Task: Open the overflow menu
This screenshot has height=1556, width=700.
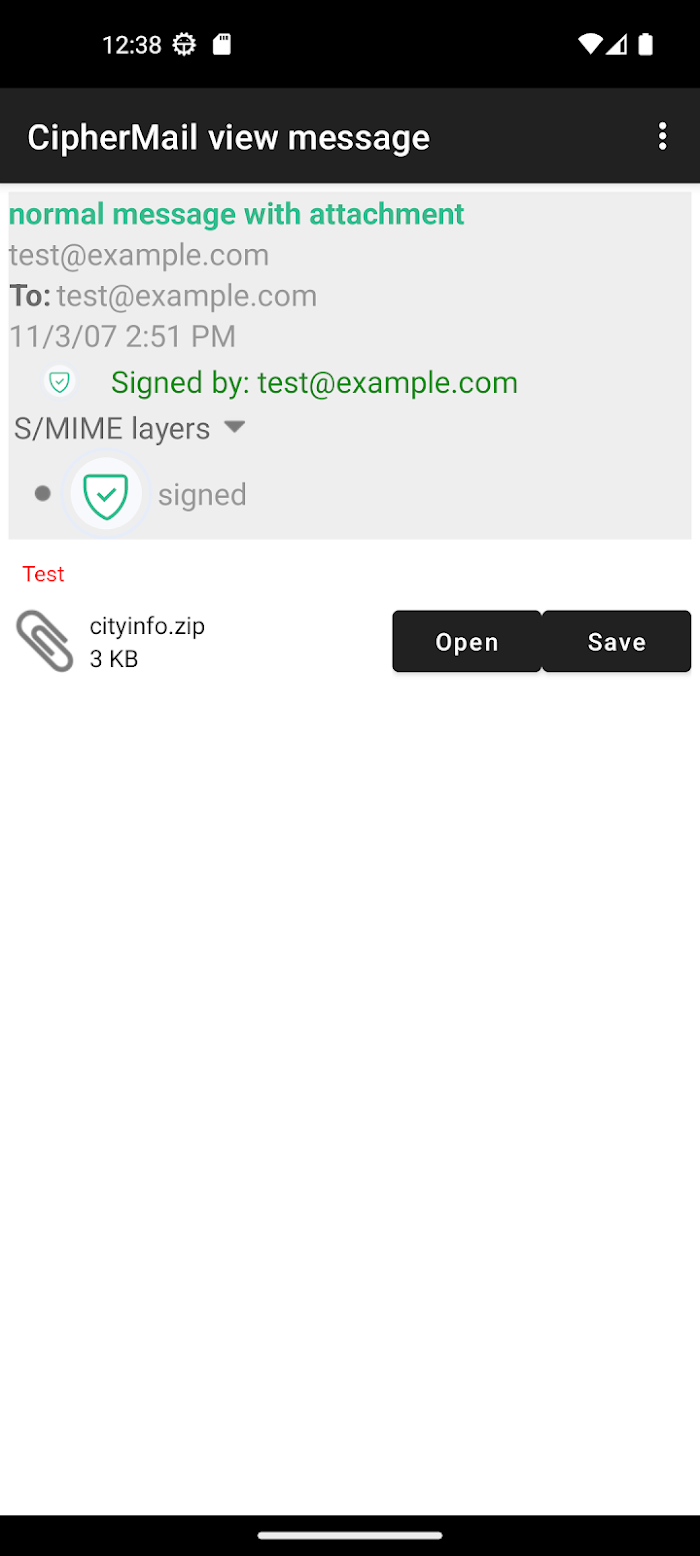Action: [x=662, y=137]
